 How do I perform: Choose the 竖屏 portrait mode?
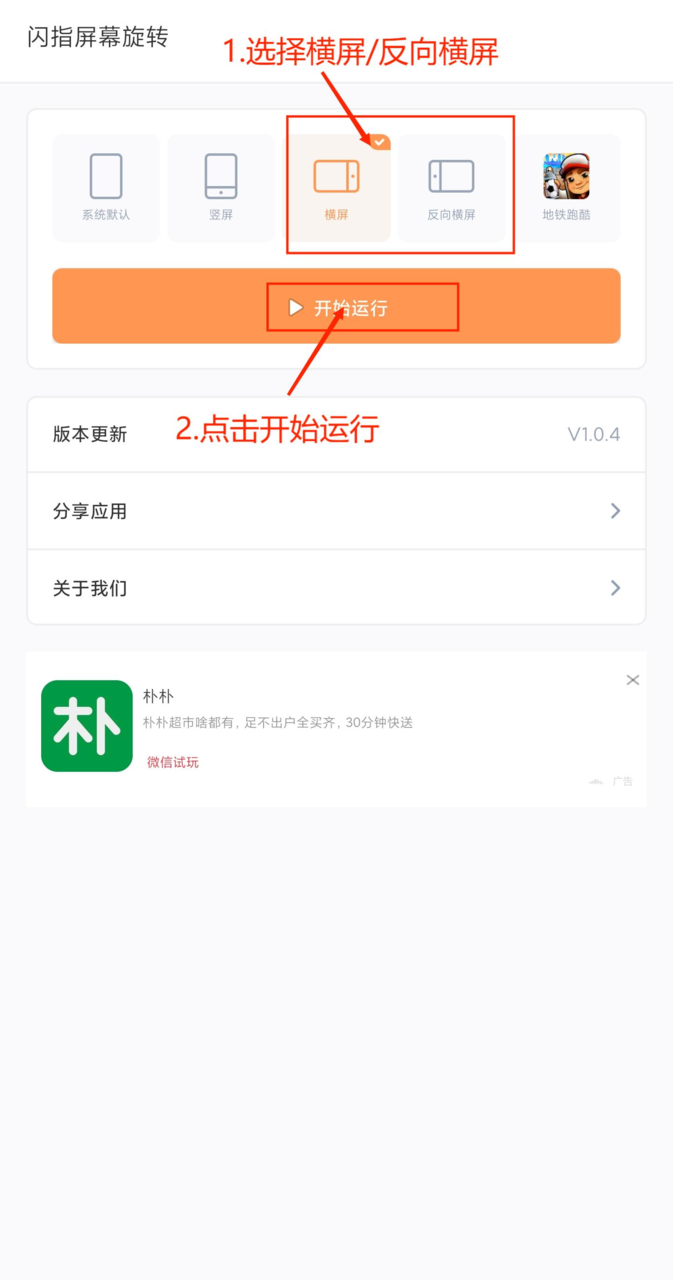click(x=221, y=187)
